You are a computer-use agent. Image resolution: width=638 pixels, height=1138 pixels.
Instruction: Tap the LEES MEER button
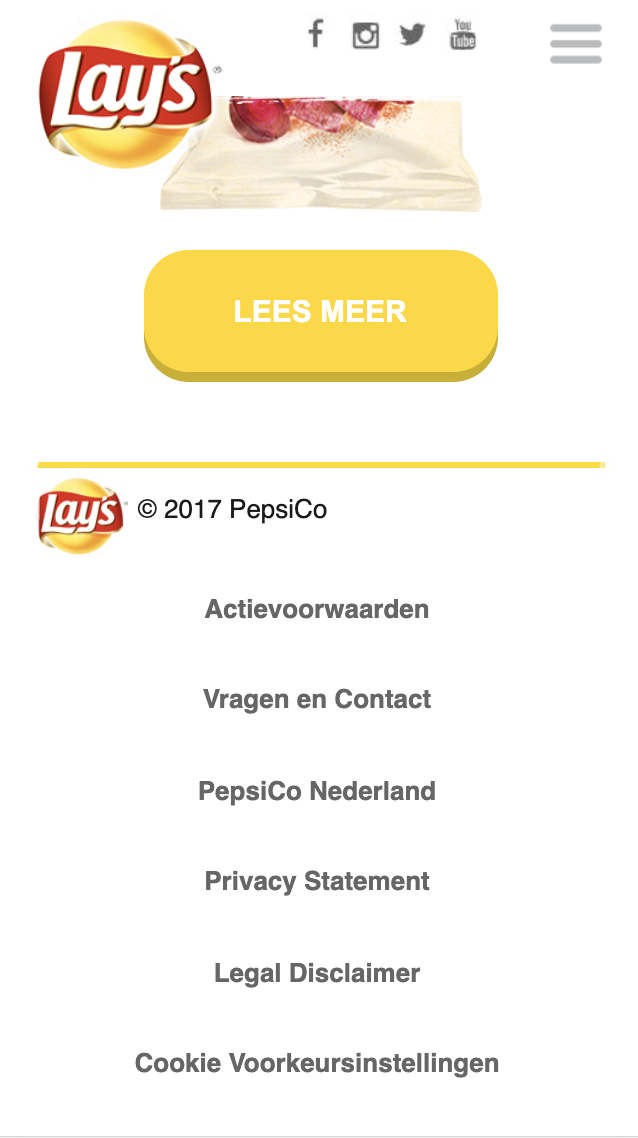tap(320, 311)
